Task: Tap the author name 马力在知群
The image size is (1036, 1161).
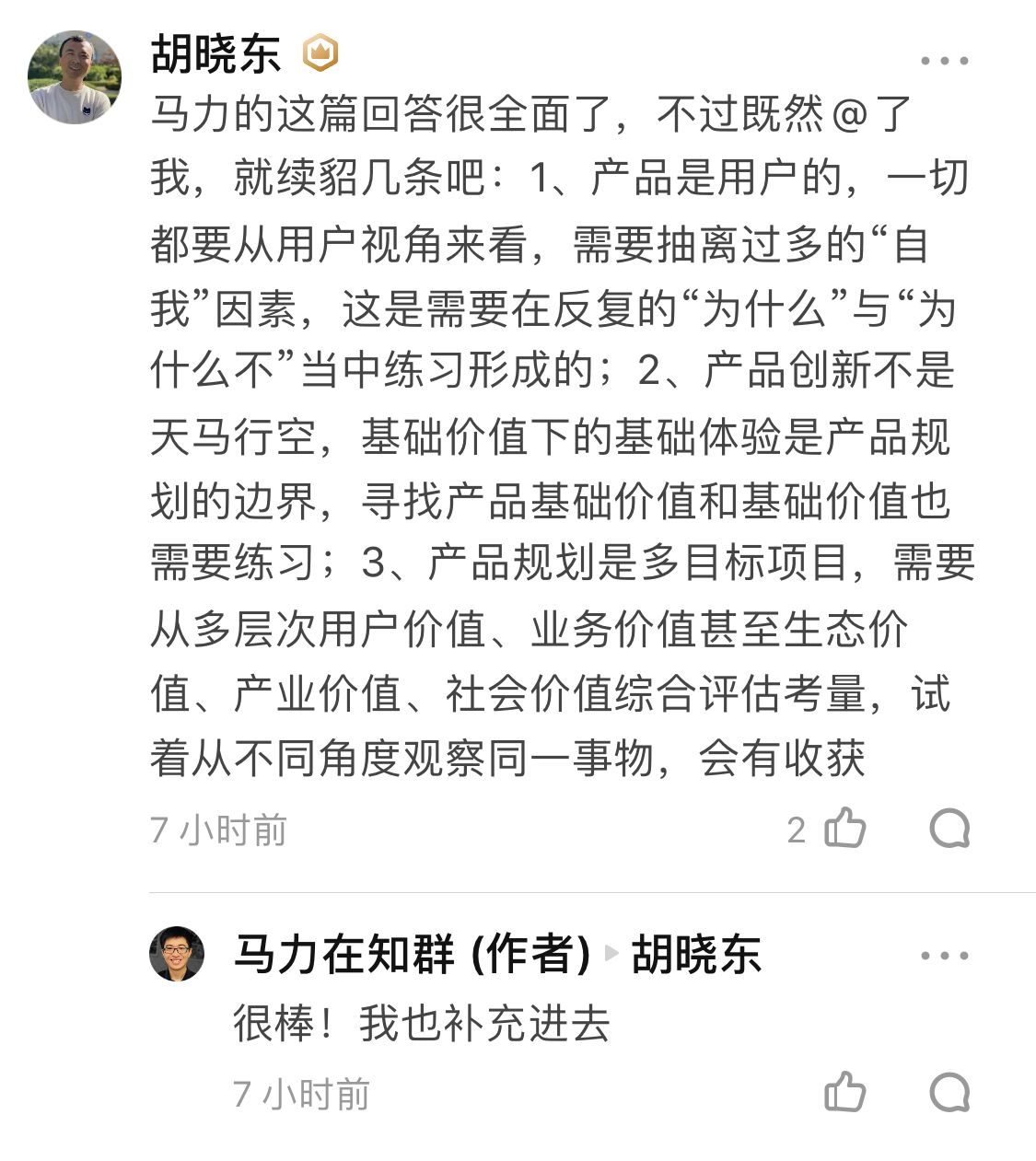Action: click(343, 954)
